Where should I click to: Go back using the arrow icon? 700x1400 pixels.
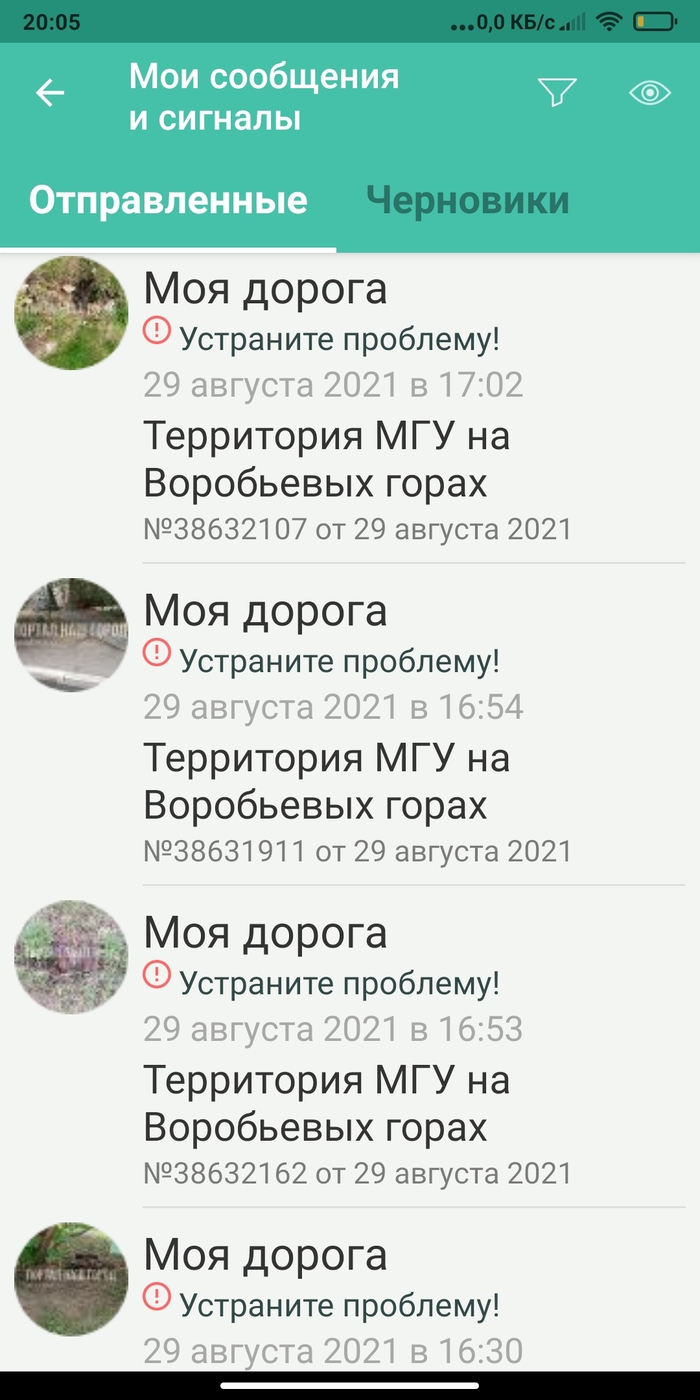tap(50, 94)
